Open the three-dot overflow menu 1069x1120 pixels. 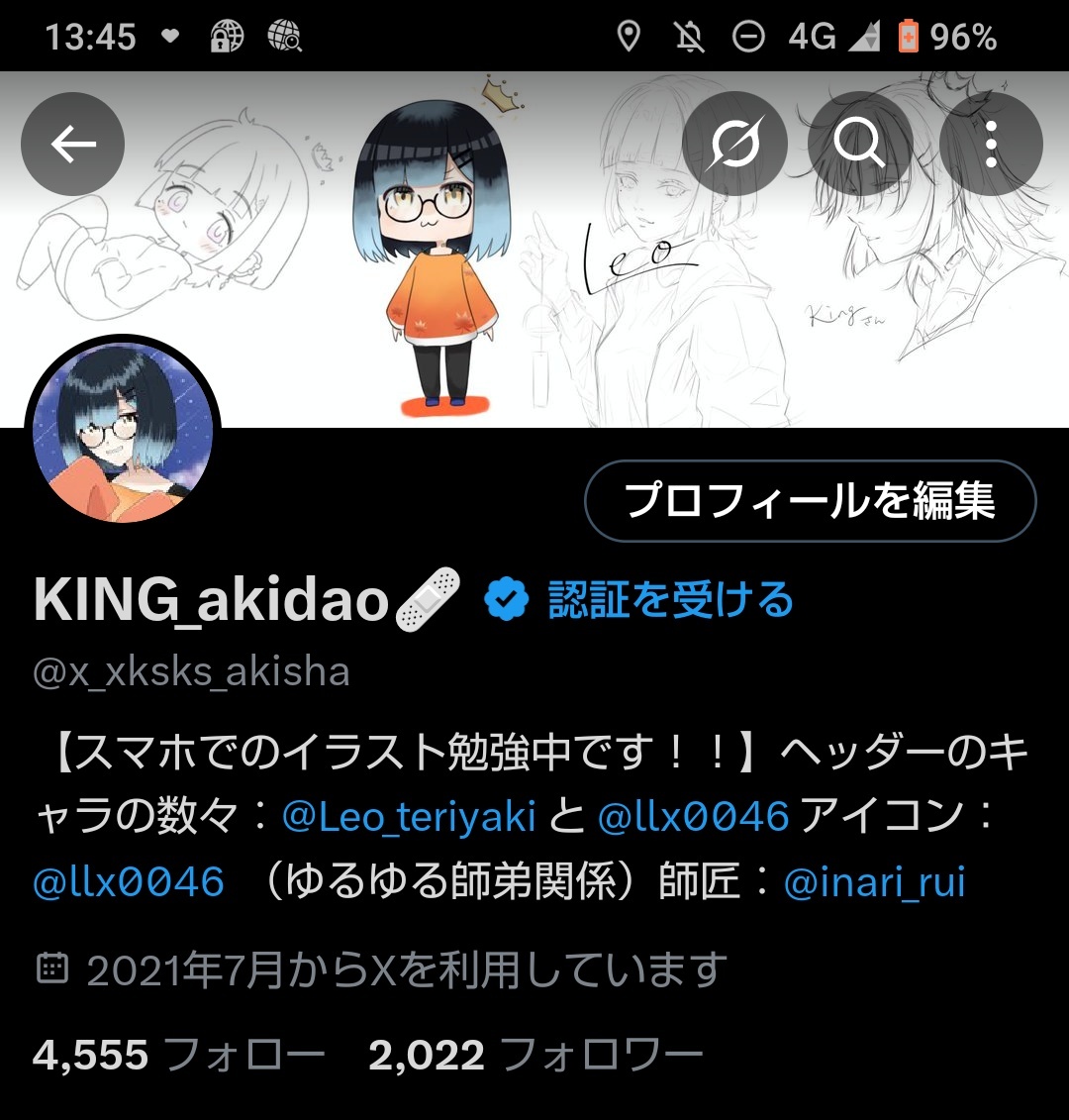(x=991, y=145)
